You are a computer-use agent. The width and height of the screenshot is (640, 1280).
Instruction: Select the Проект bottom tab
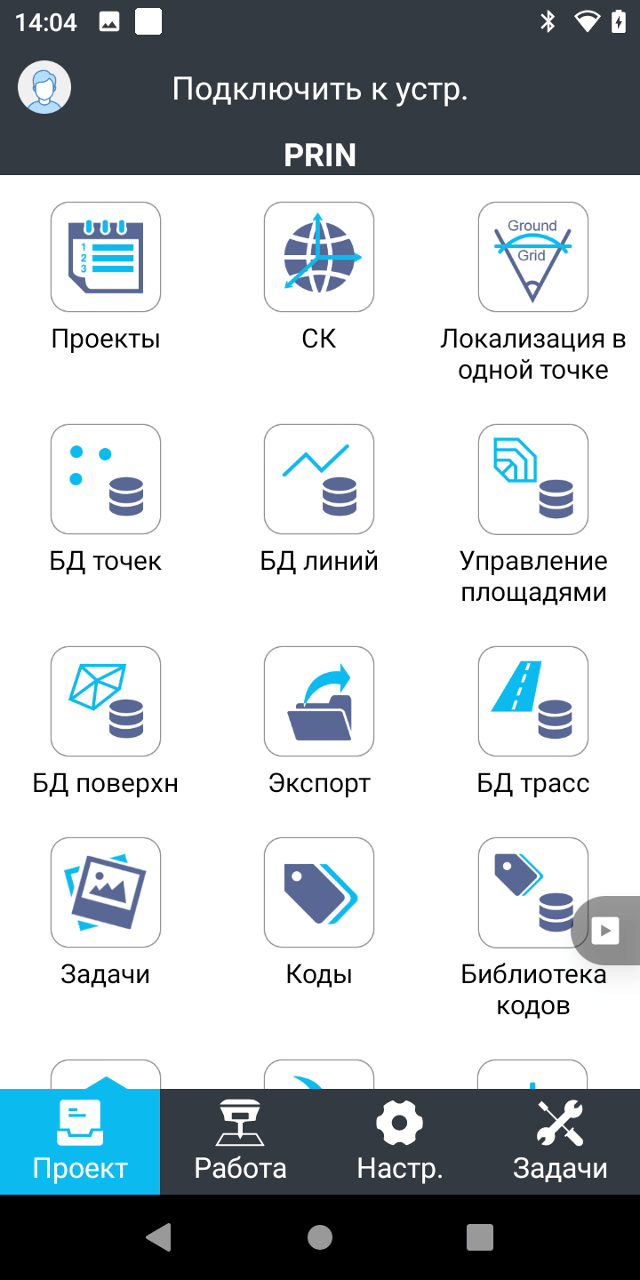(80, 1142)
